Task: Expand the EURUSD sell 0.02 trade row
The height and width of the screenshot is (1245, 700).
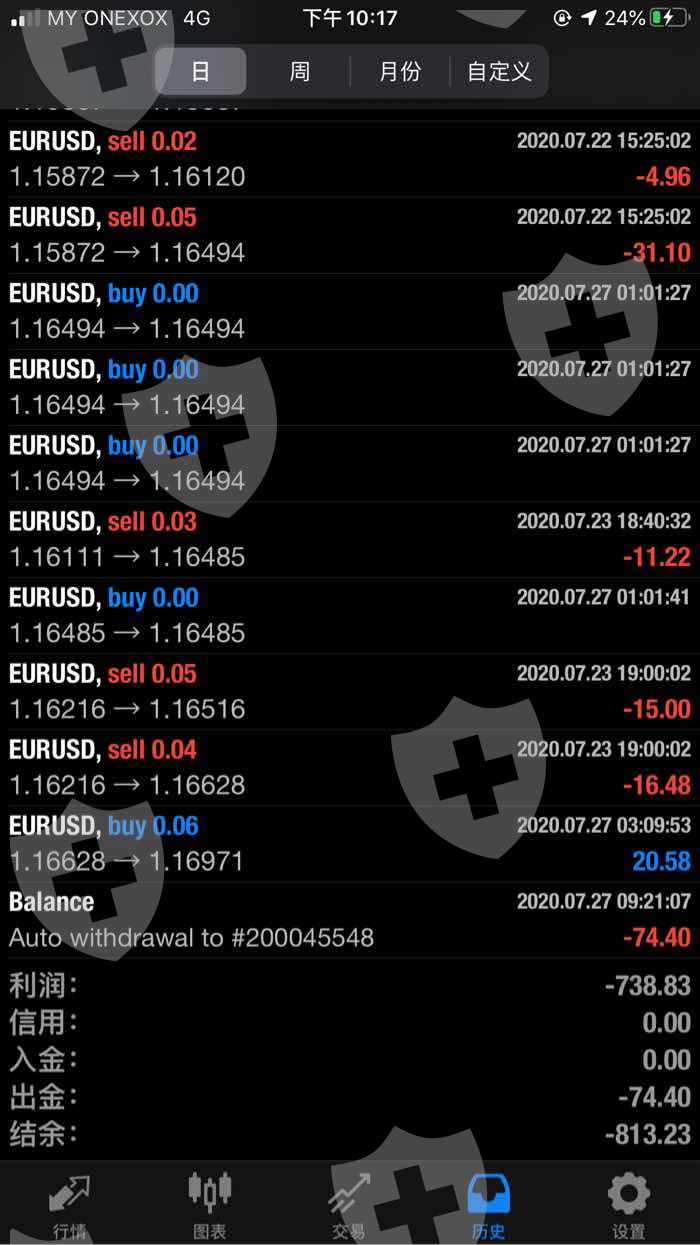Action: (350, 160)
